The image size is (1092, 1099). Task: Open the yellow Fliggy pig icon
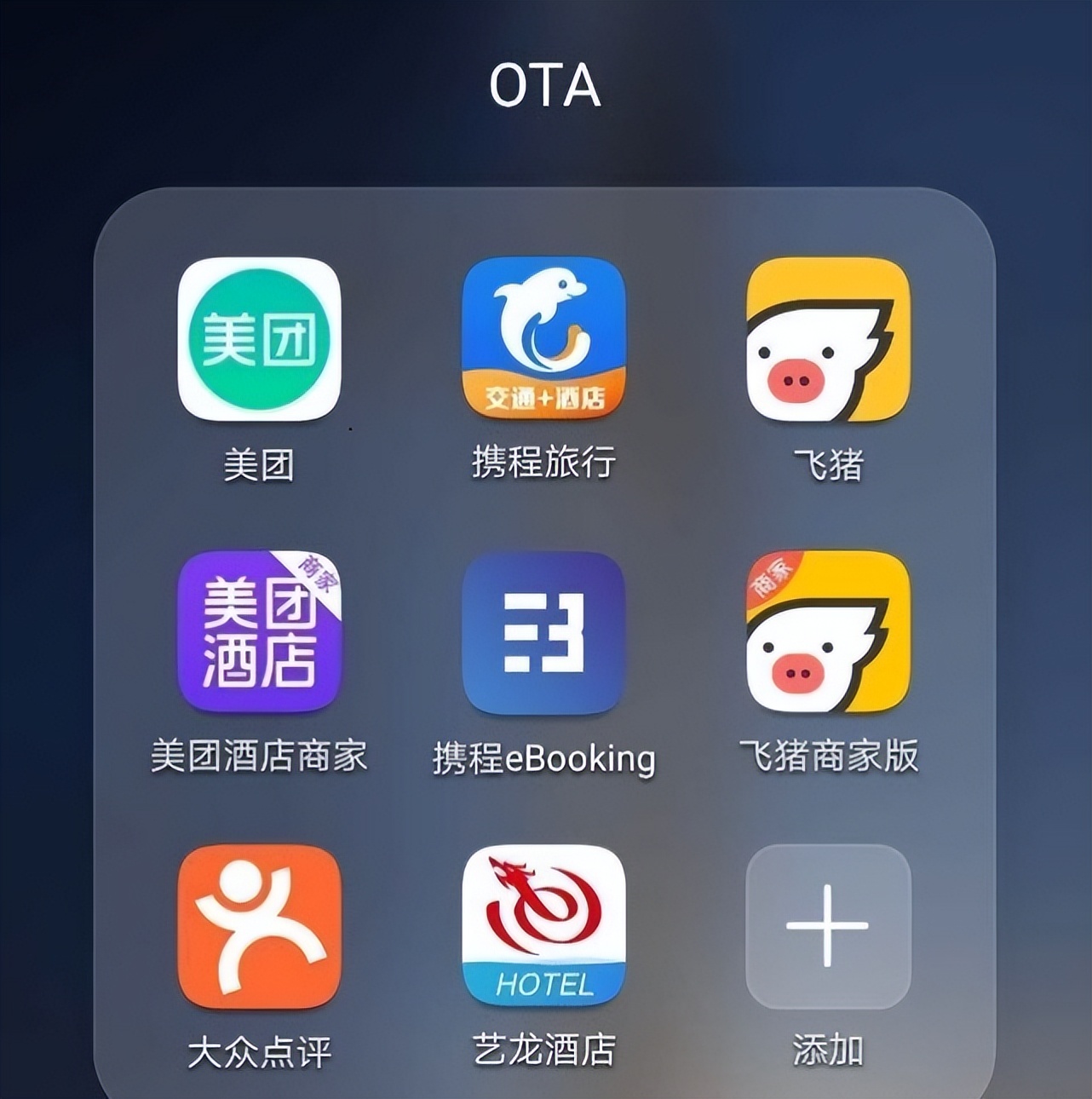click(x=825, y=341)
